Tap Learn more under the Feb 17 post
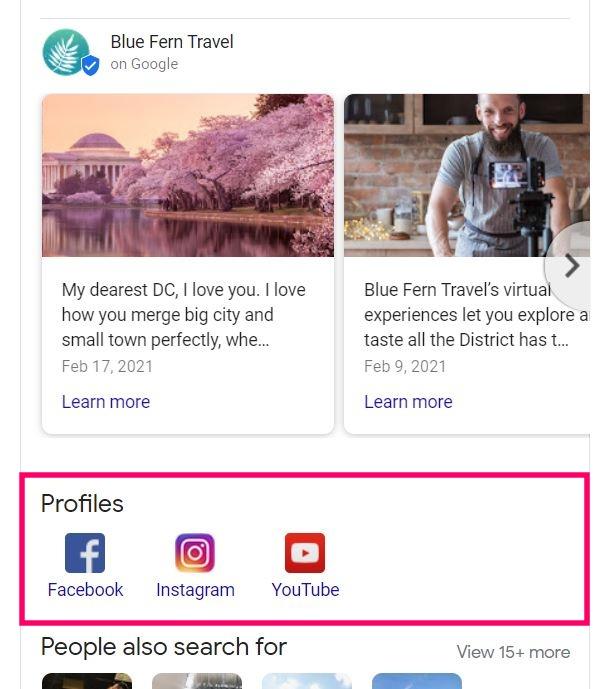Image resolution: width=607 pixels, height=689 pixels. click(106, 402)
